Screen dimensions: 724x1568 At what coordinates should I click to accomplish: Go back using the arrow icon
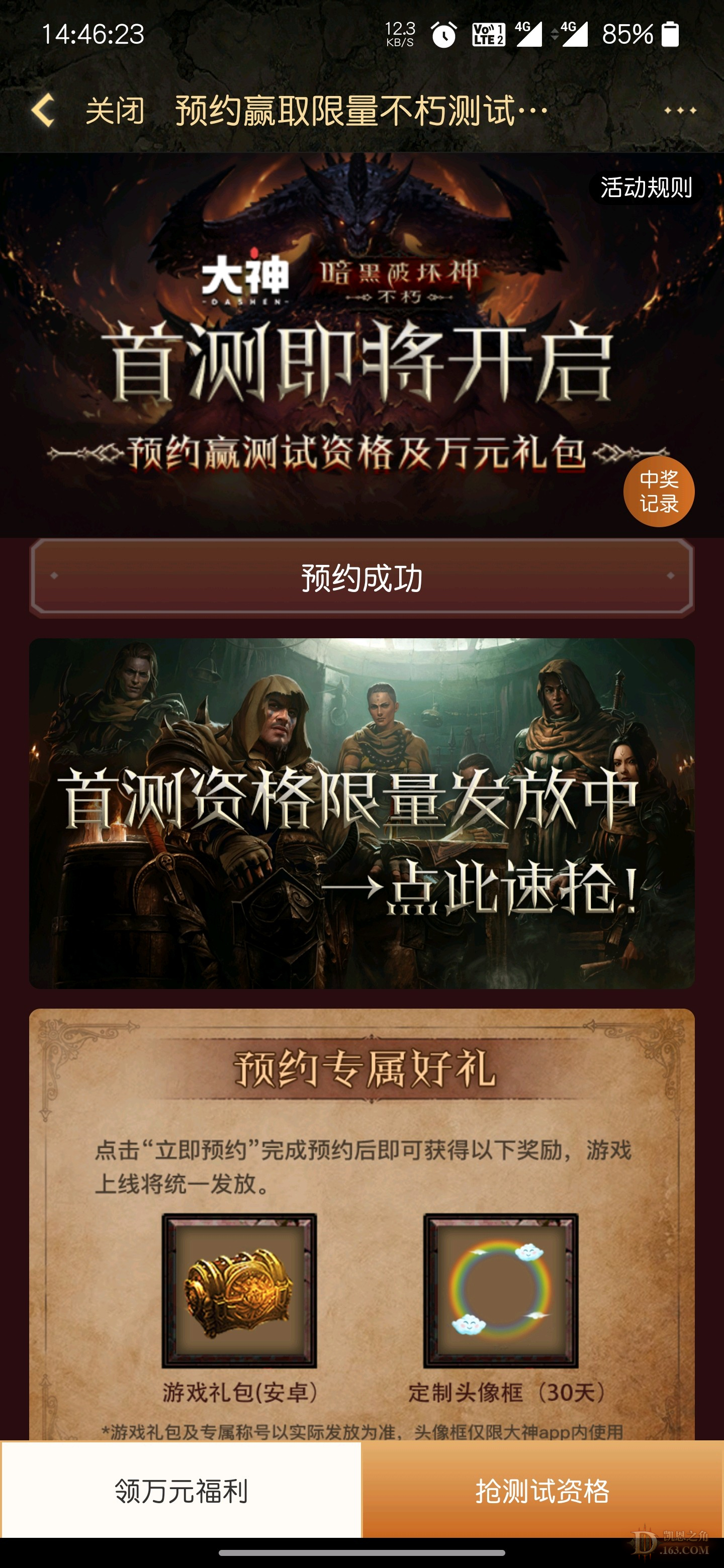(x=43, y=110)
